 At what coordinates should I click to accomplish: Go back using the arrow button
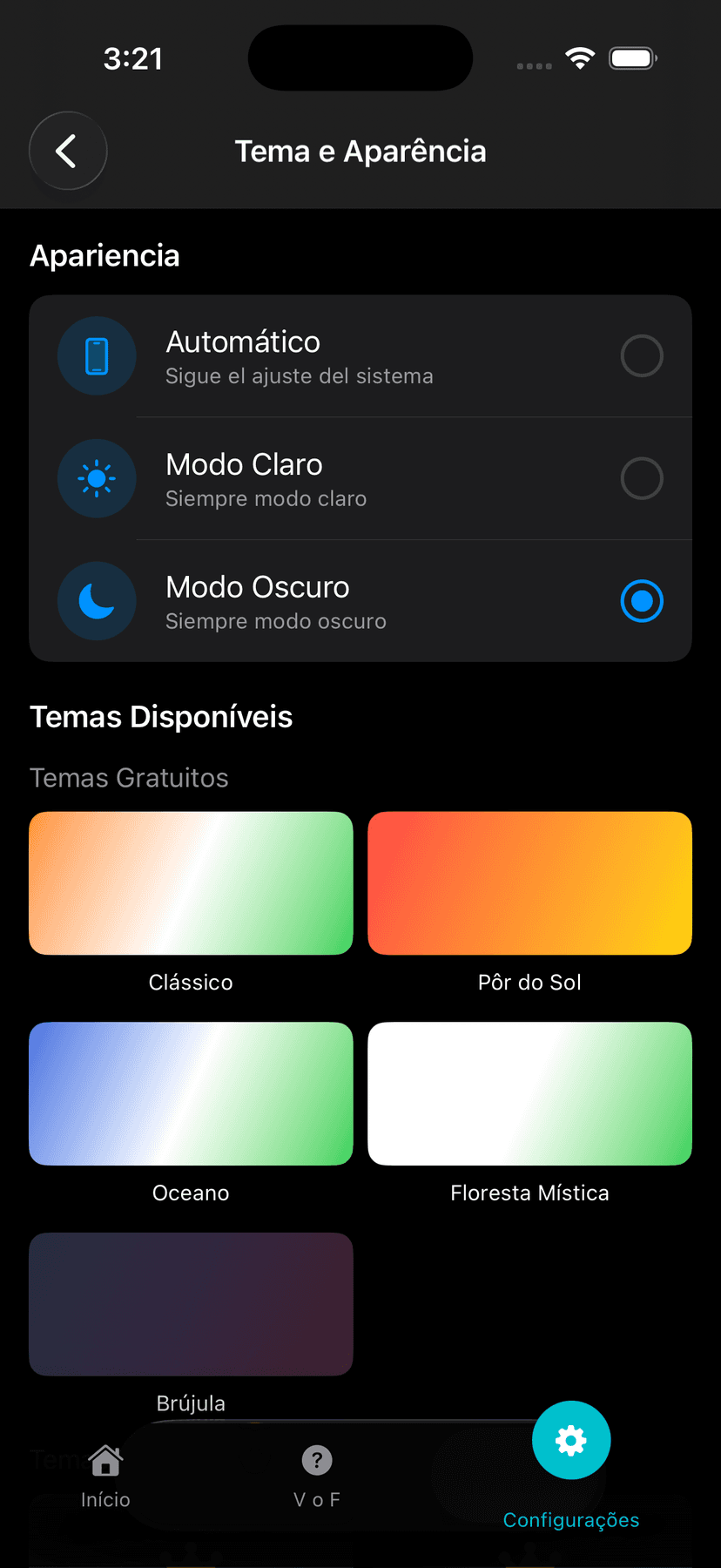[x=68, y=151]
